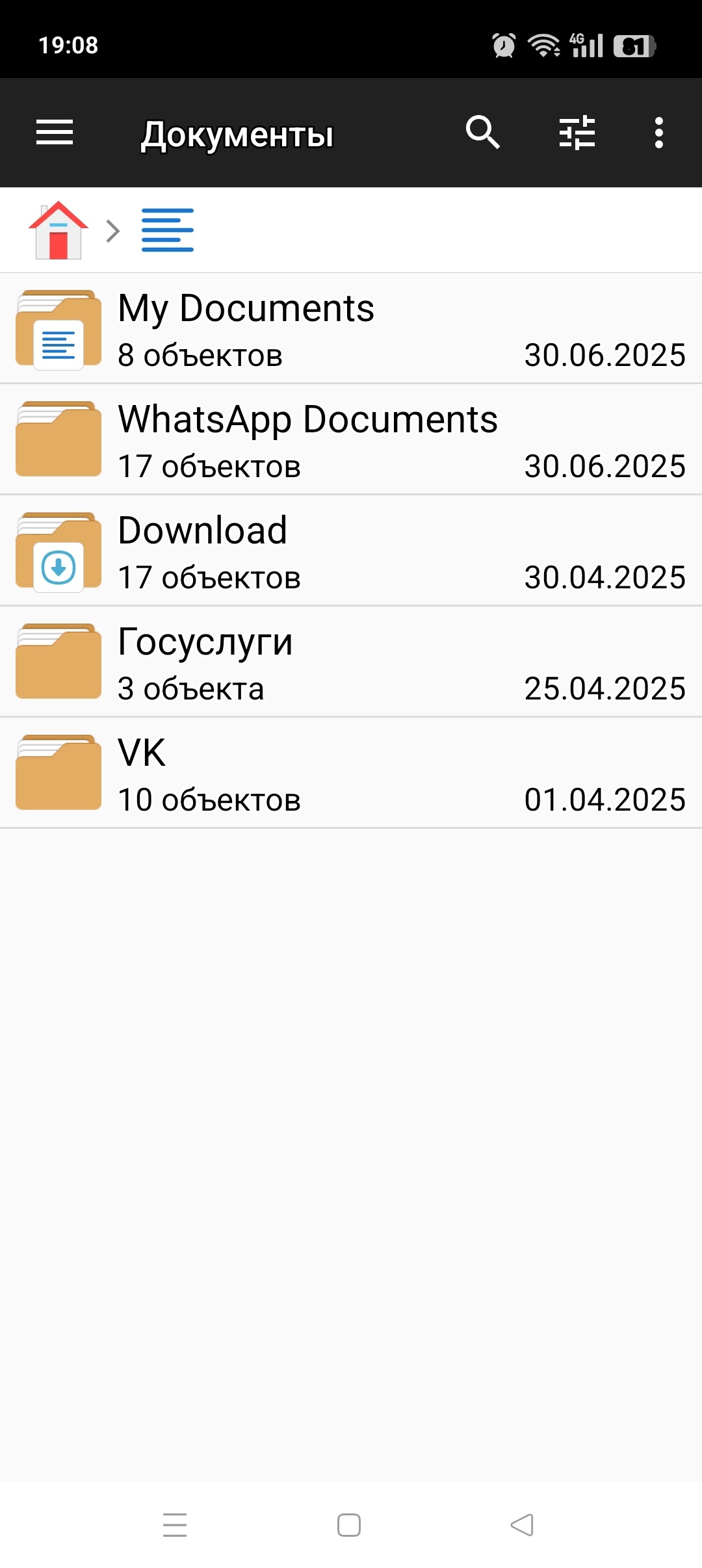Image resolution: width=702 pixels, height=1568 pixels.
Task: Open the three-dot overflow menu
Action: 659,133
